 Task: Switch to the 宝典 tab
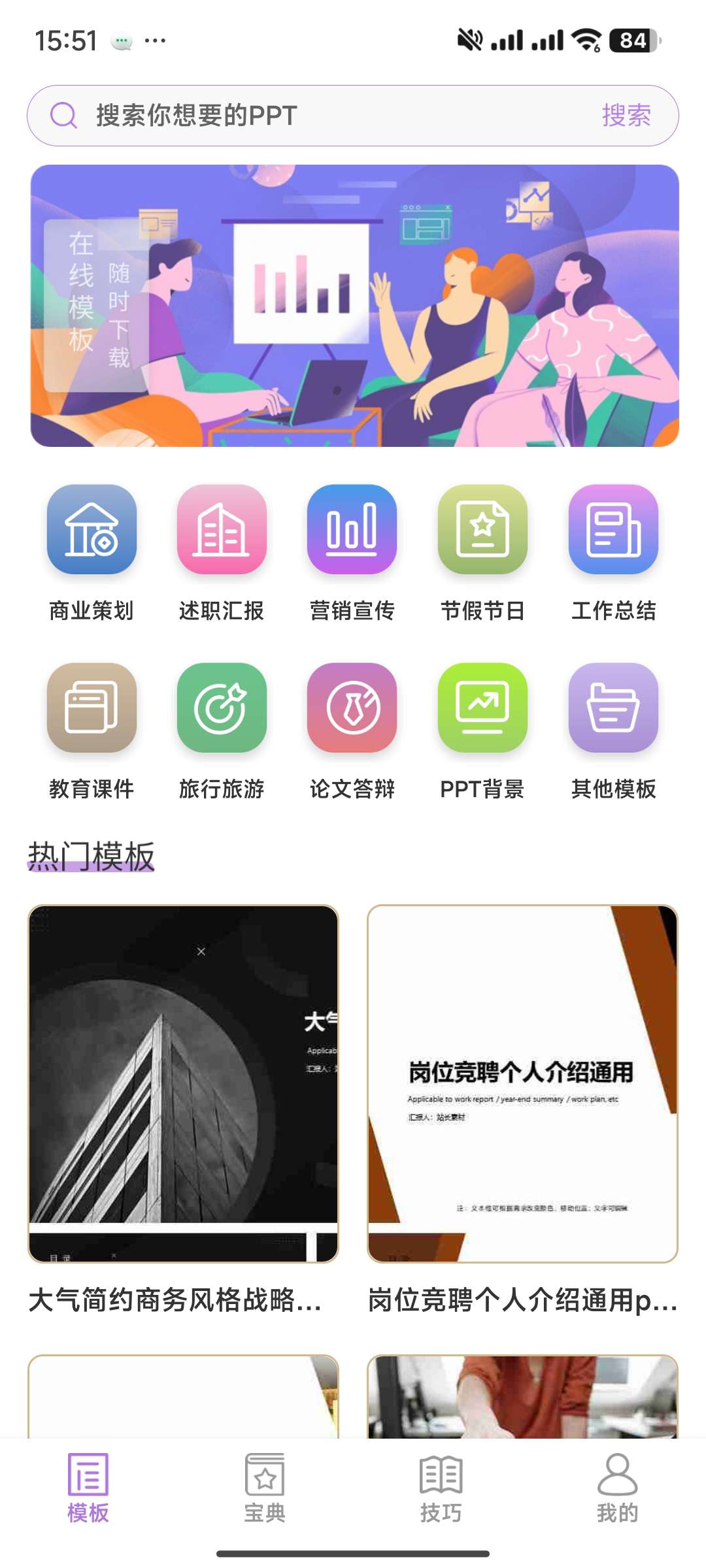point(265,1488)
